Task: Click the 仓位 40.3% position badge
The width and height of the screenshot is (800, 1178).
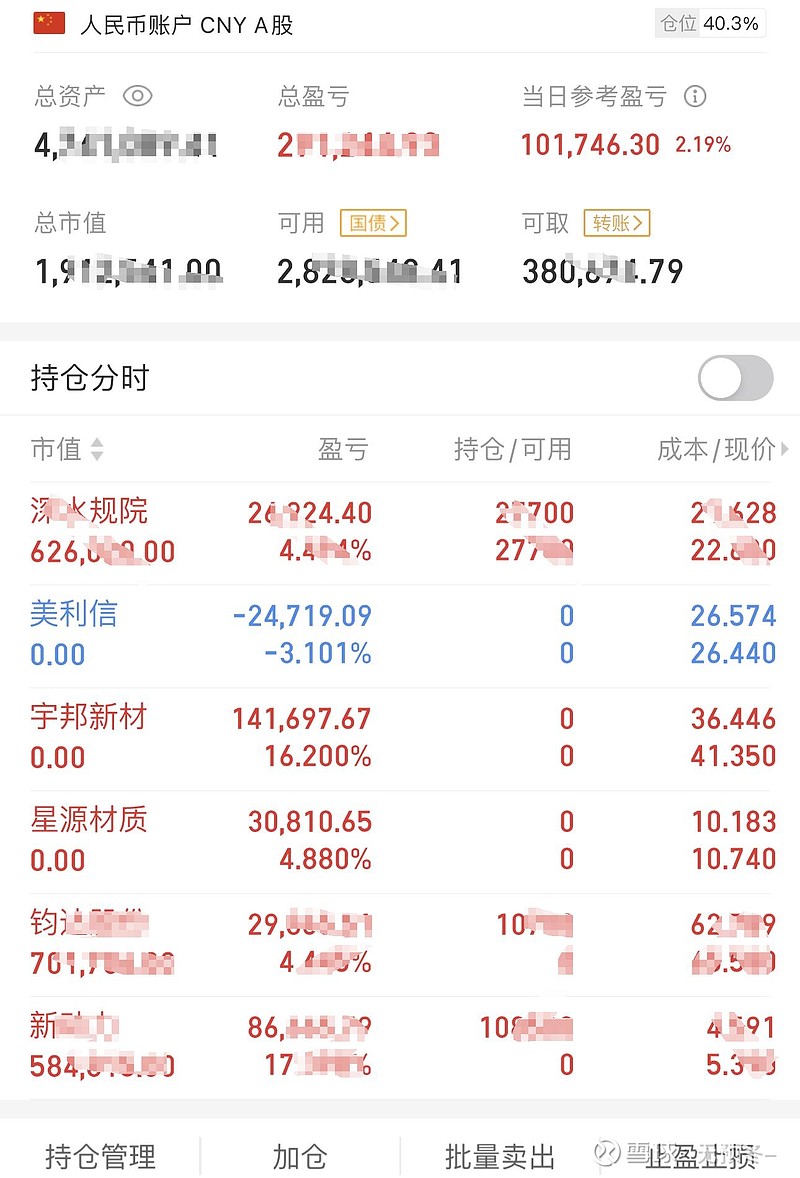Action: pos(710,22)
